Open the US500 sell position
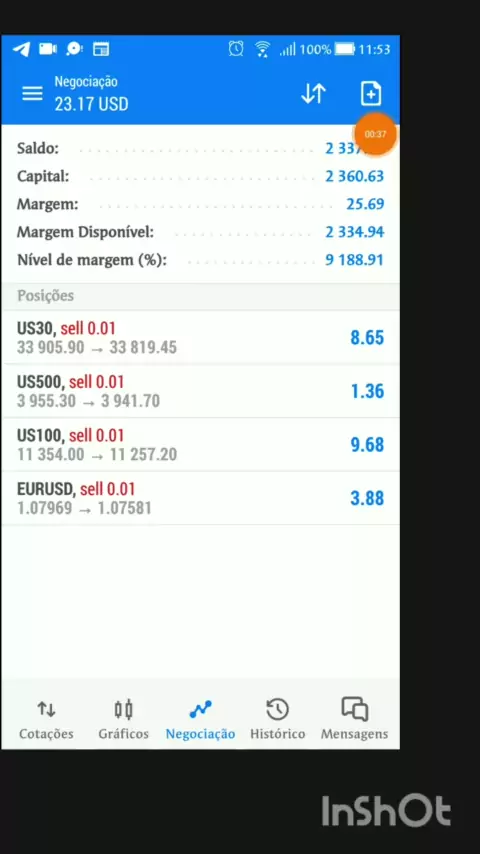This screenshot has height=854, width=480. (x=200, y=391)
